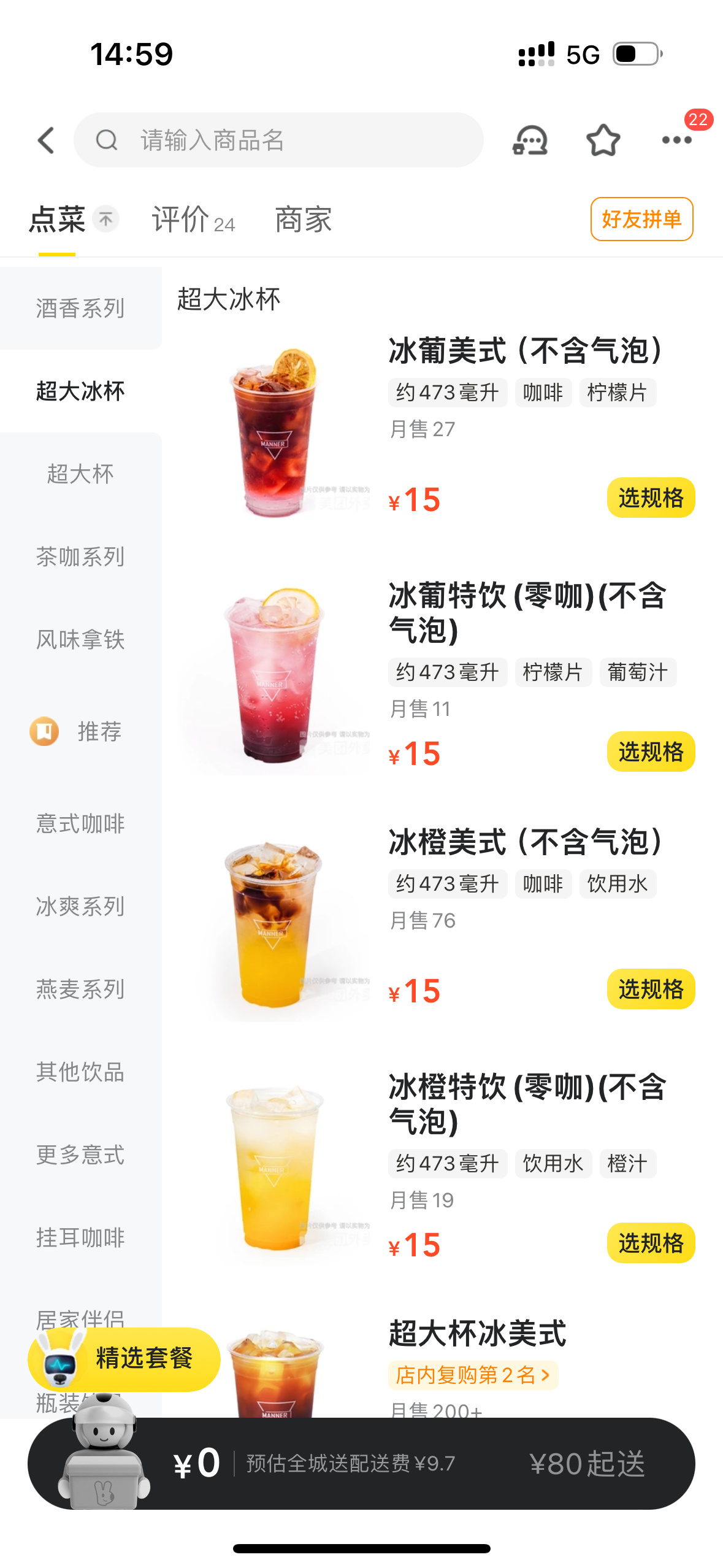Screen dimensions: 723x1568
Task: Switch to the 商家 tab
Action: tap(303, 220)
